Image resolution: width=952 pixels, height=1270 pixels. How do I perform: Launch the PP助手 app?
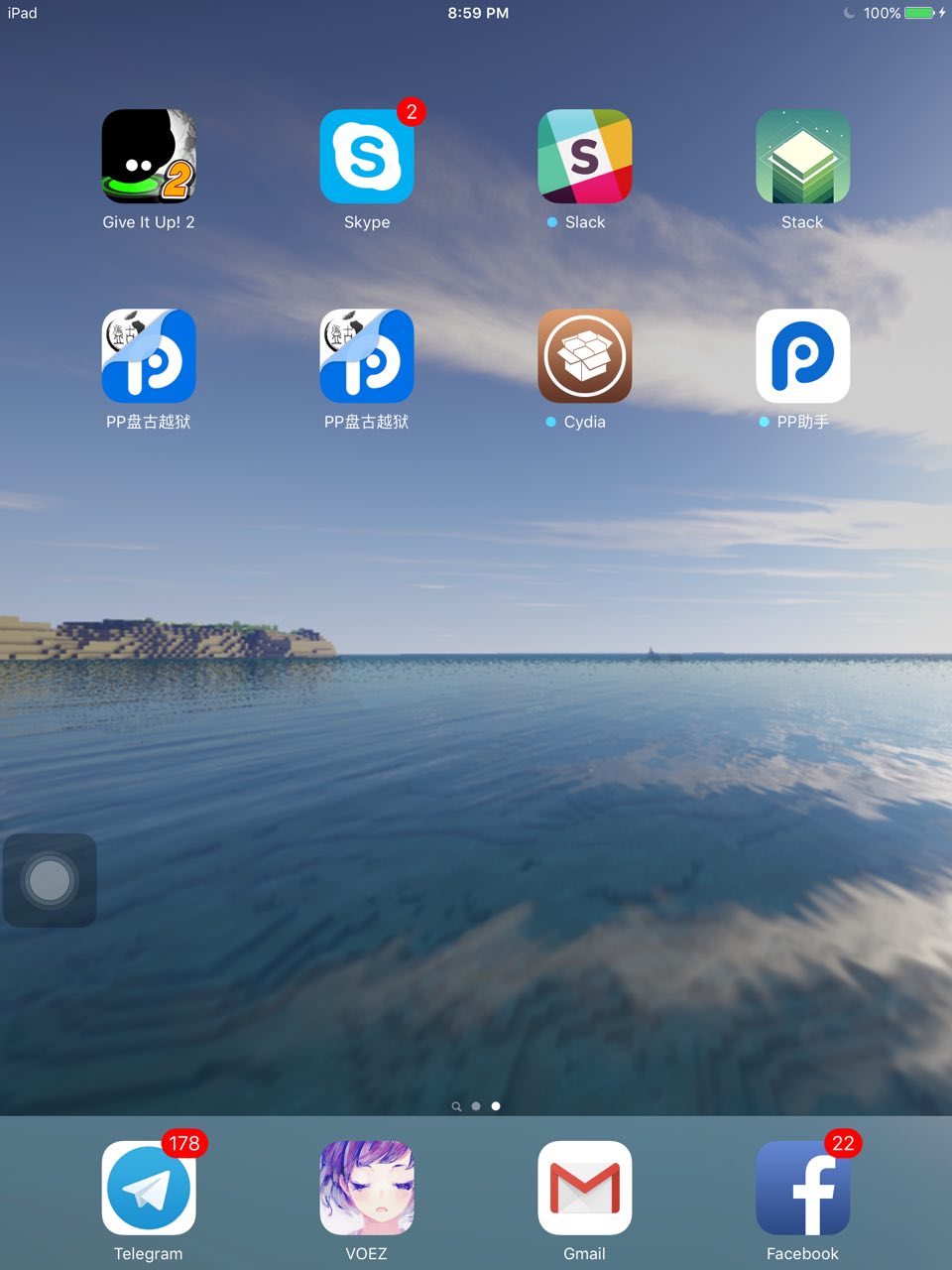click(x=803, y=356)
